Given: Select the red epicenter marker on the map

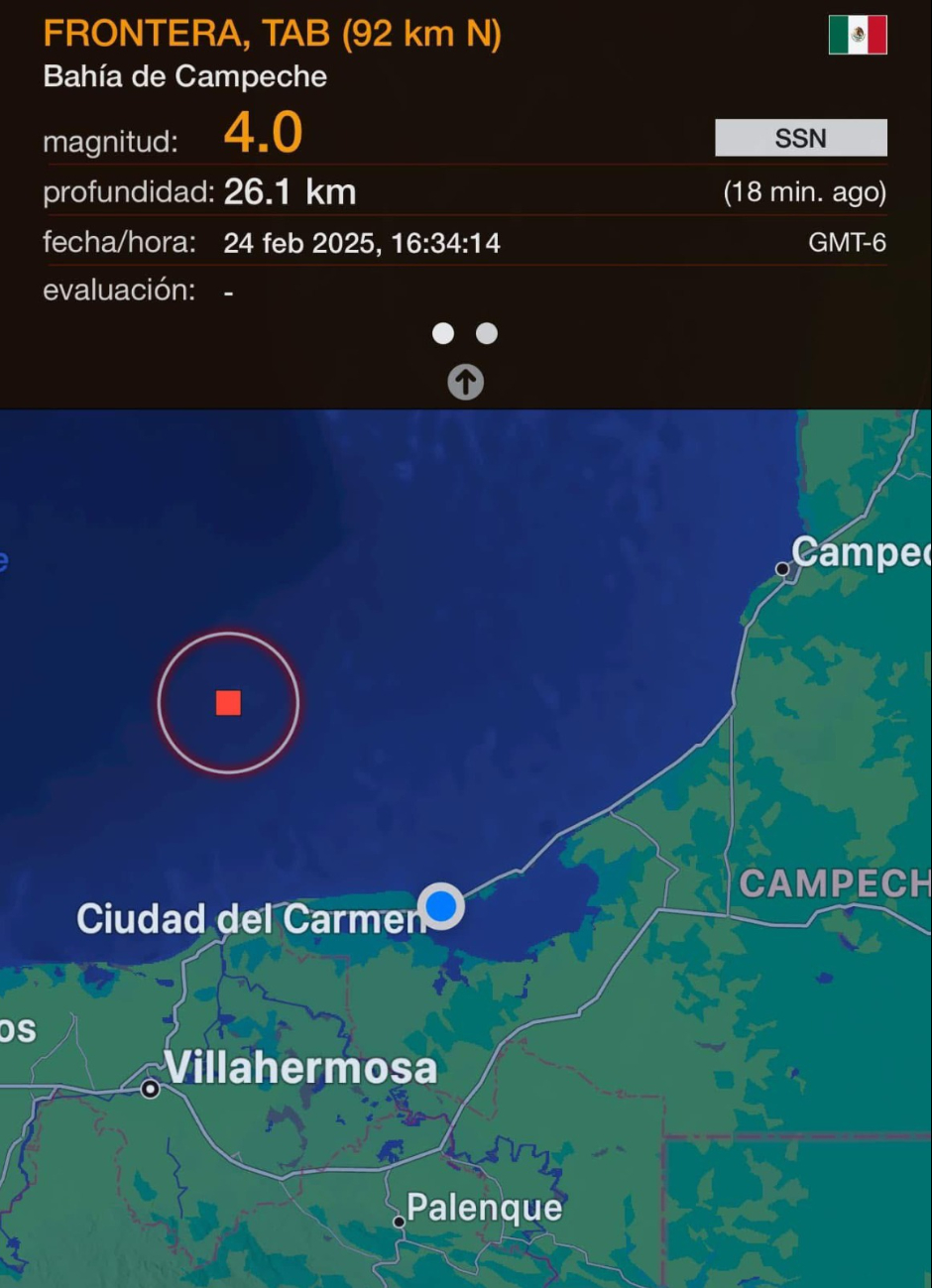Looking at the screenshot, I should (228, 703).
